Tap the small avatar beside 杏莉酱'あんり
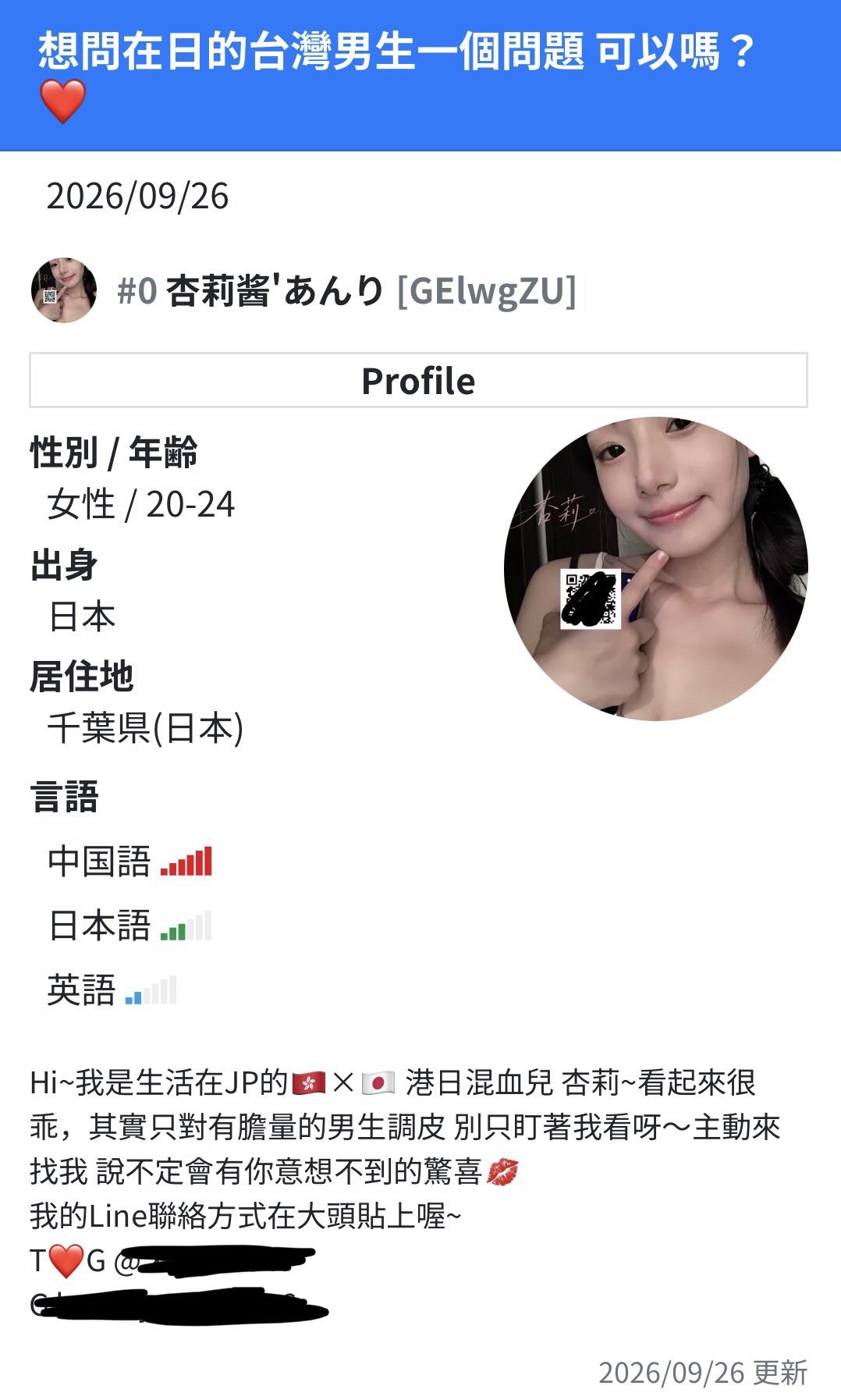 click(x=64, y=290)
